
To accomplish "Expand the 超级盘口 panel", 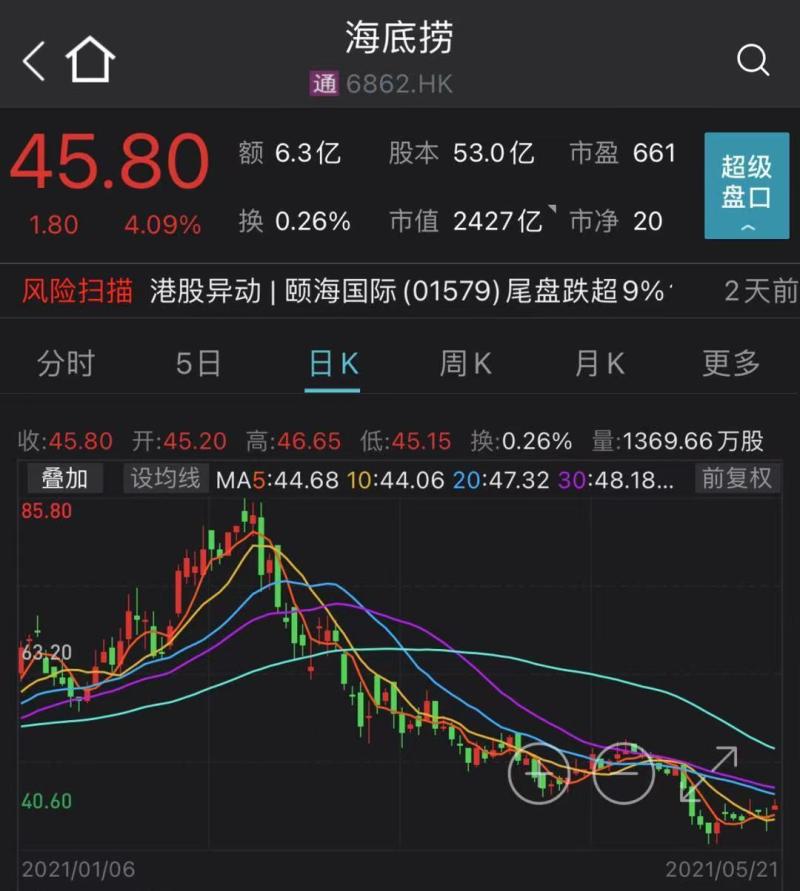I will point(746,186).
